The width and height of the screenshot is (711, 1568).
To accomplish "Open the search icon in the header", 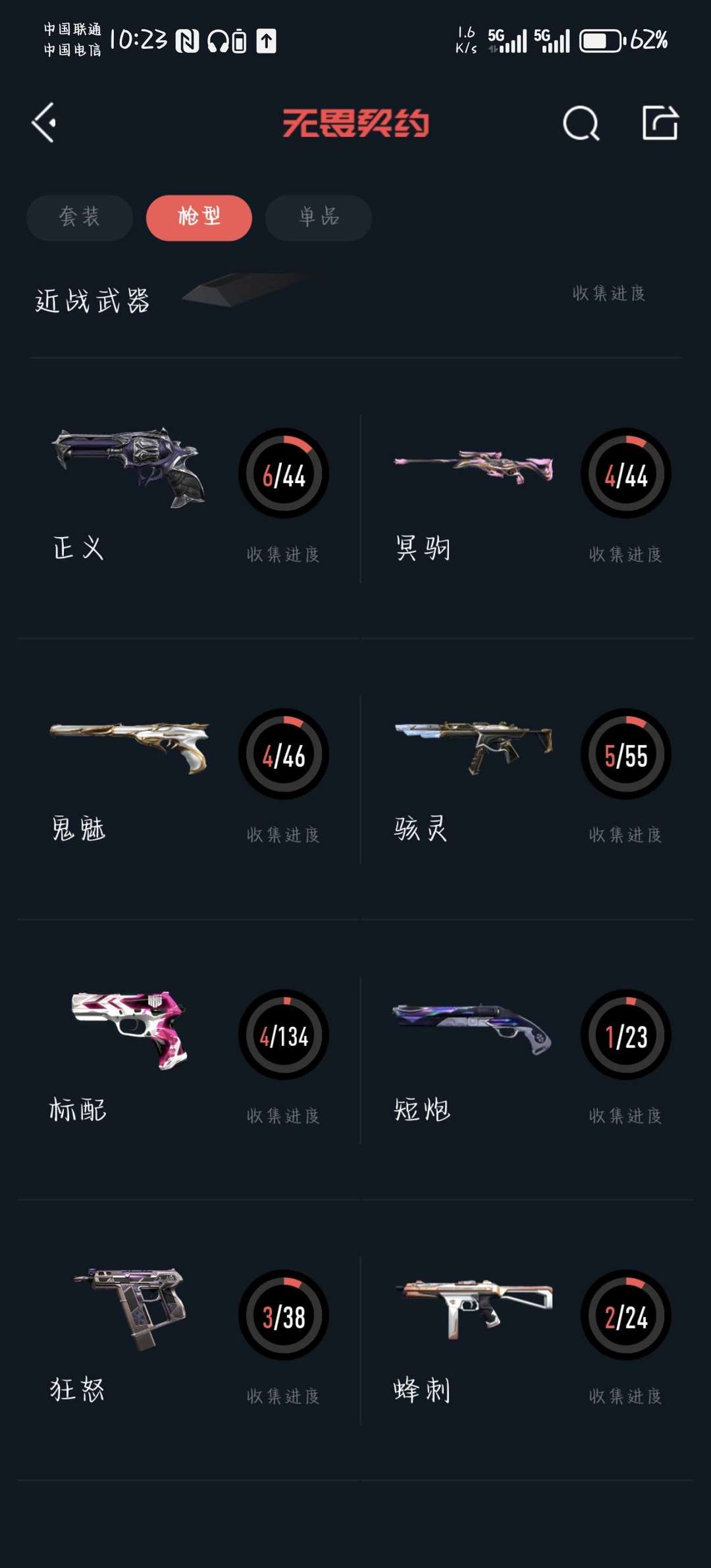I will [581, 123].
